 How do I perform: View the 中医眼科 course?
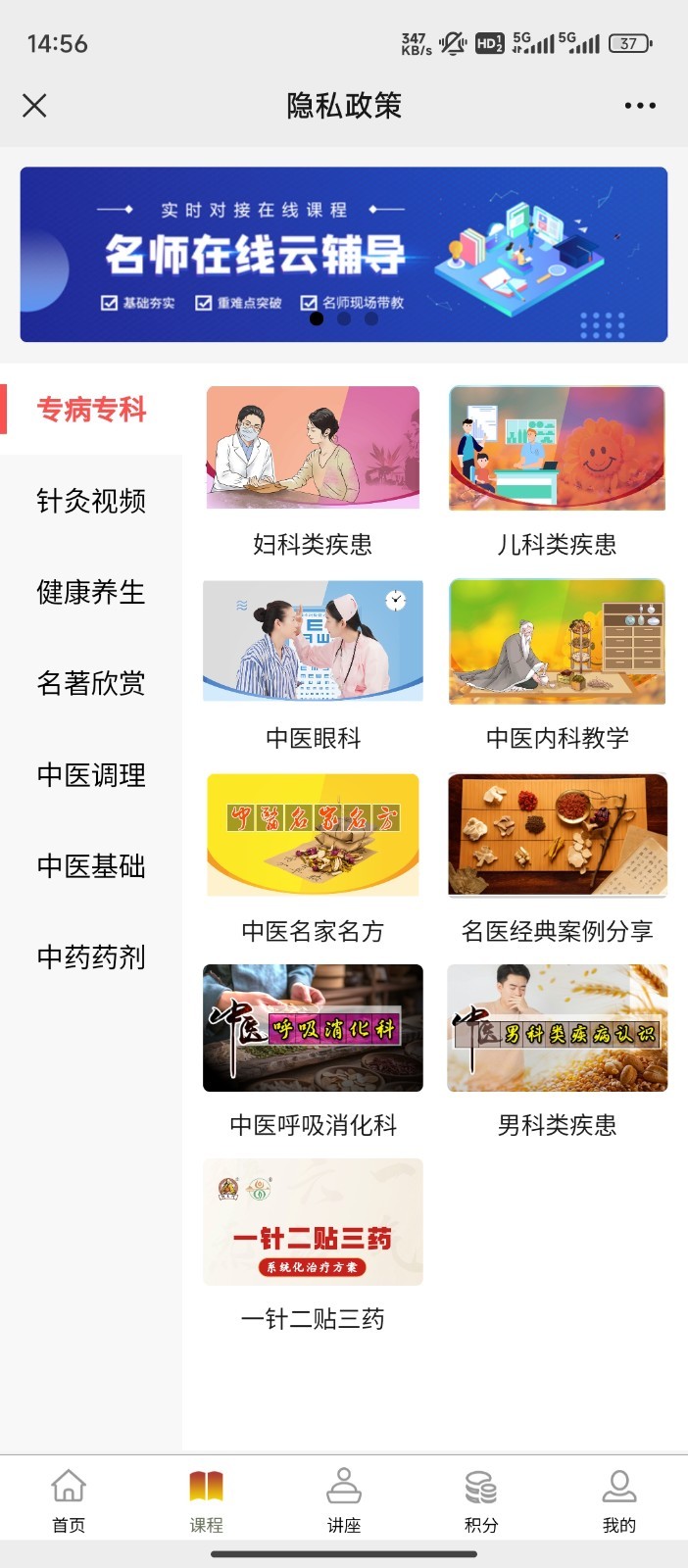[313, 642]
